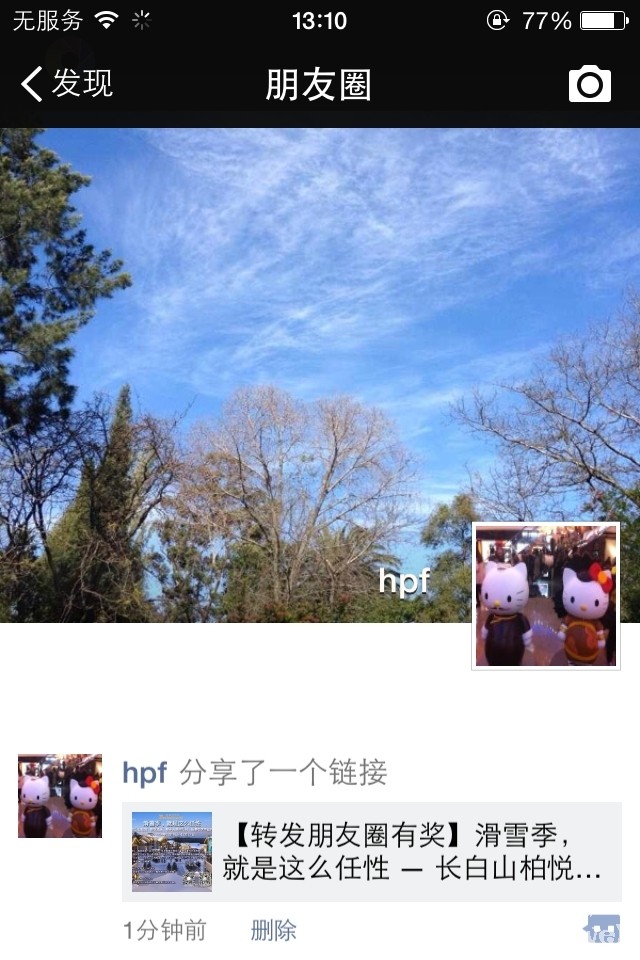Open the hpf username link in the post

tap(144, 772)
